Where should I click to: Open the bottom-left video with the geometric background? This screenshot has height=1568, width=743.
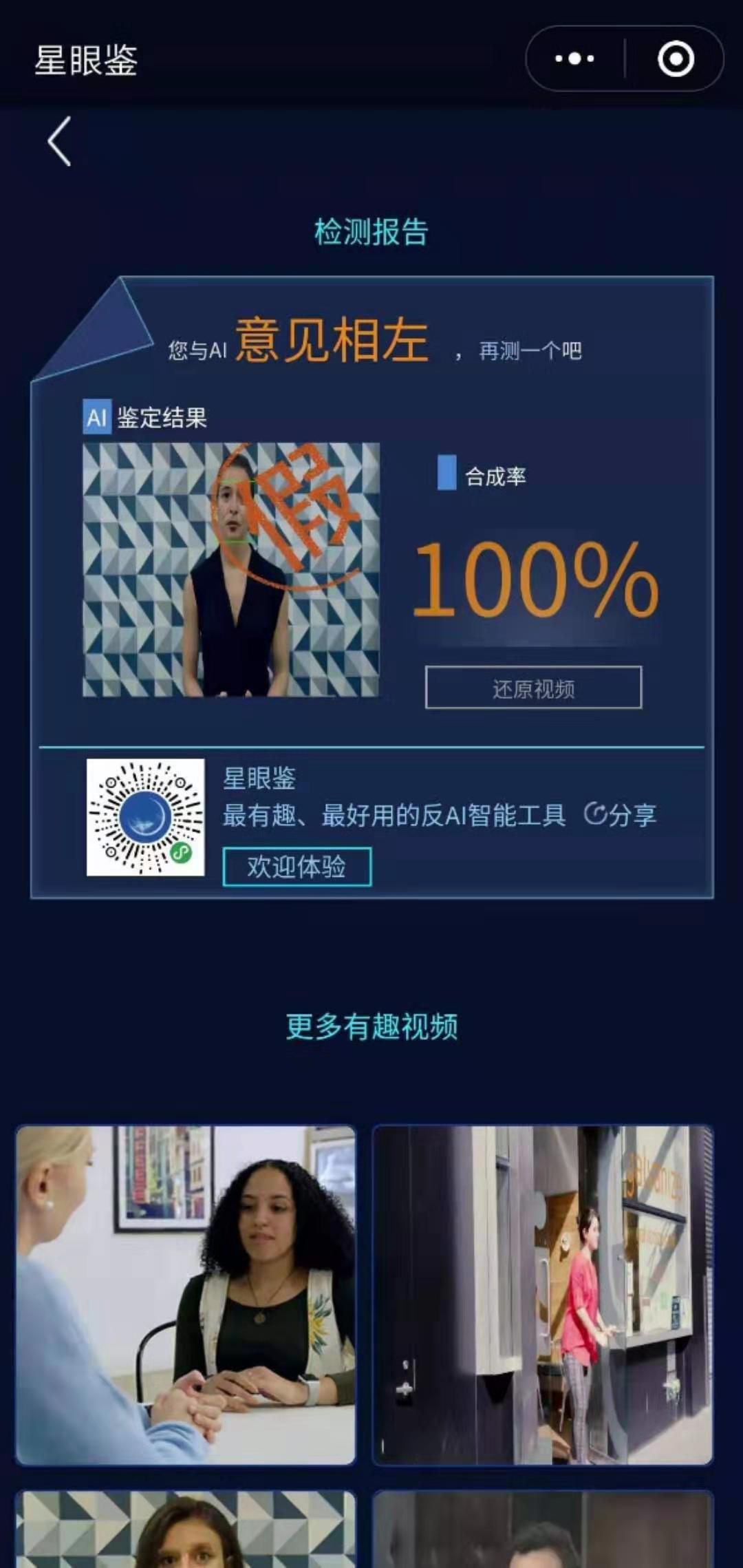coord(186,1529)
